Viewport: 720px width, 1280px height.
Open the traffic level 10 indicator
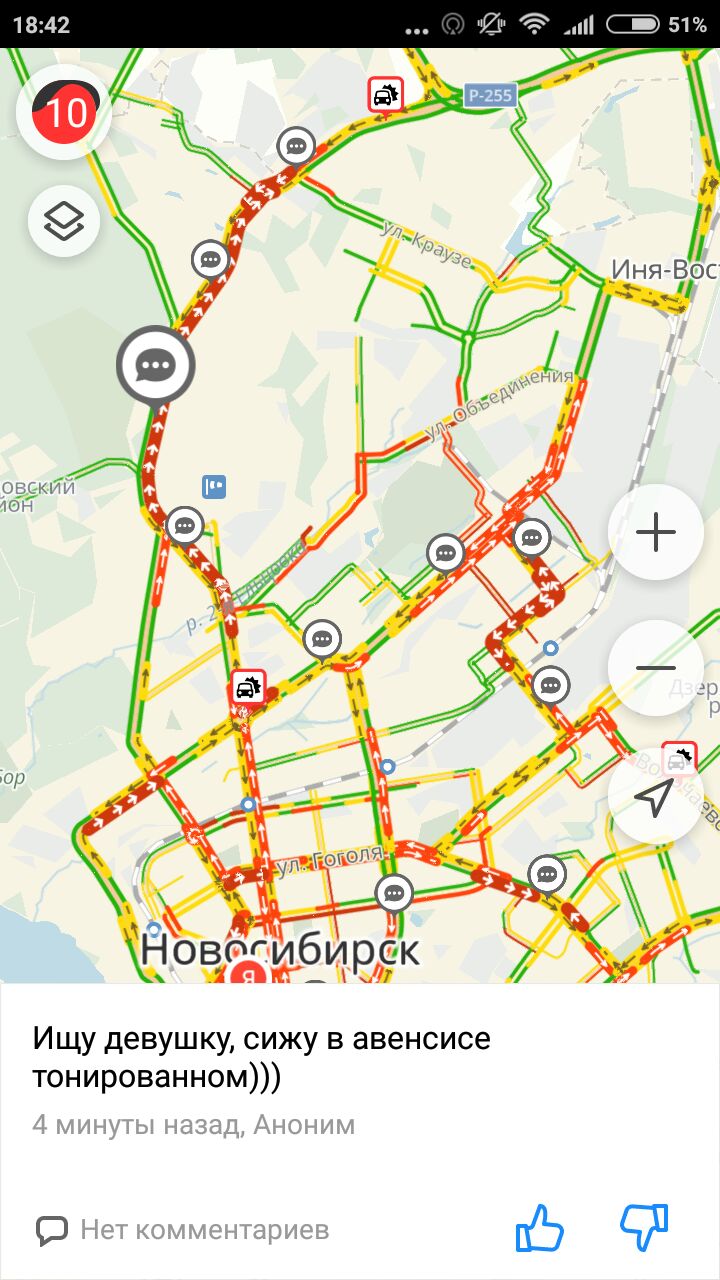[64, 112]
